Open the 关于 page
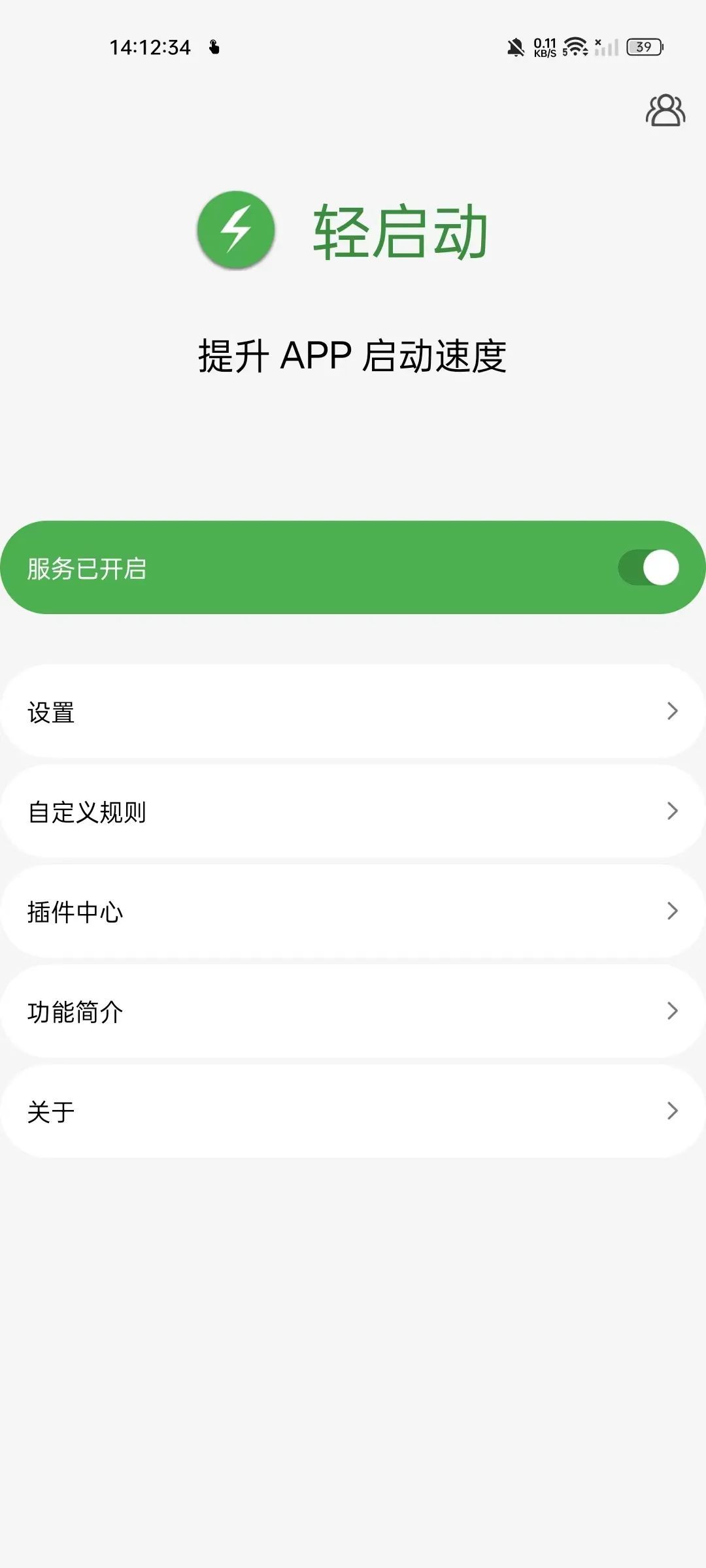Screen dimensions: 706x1568 pyautogui.click(x=353, y=1111)
